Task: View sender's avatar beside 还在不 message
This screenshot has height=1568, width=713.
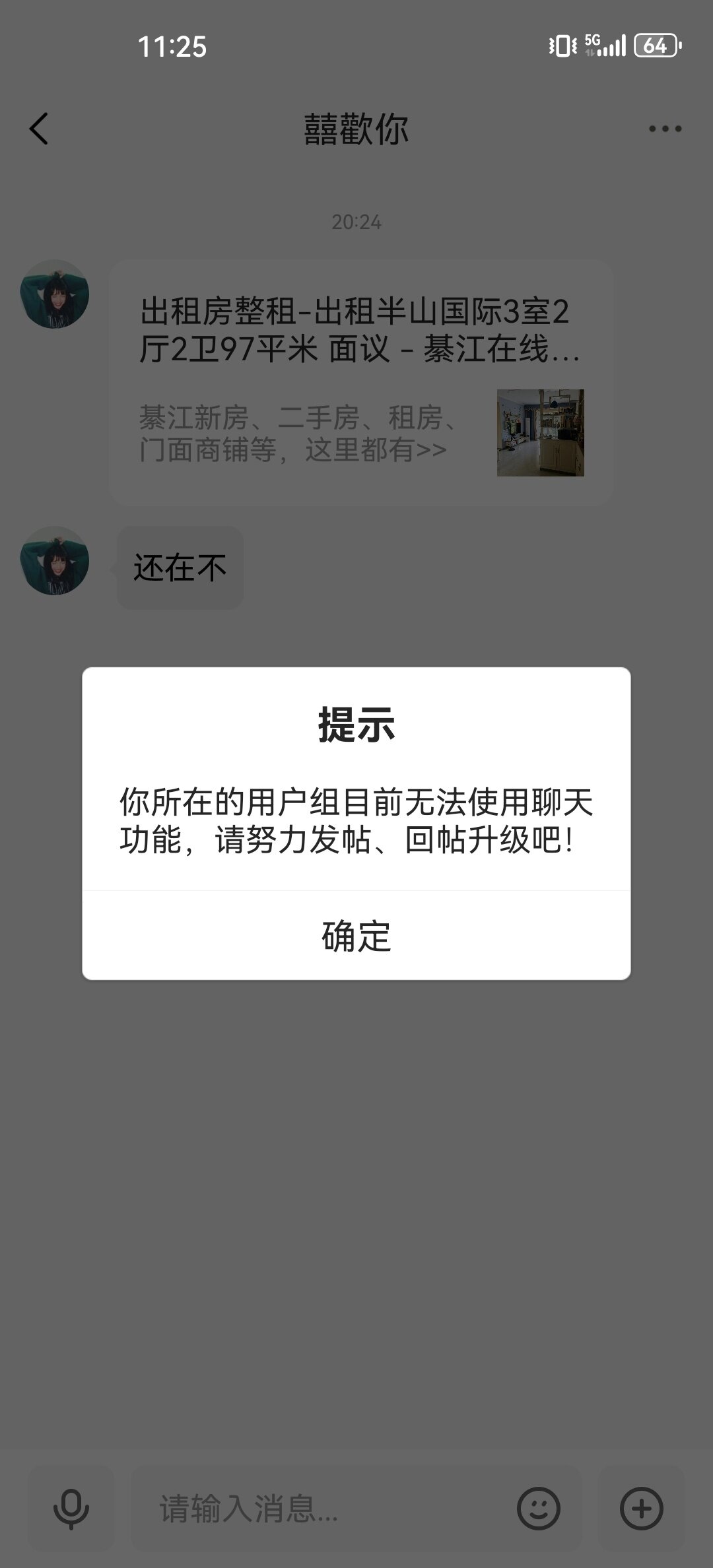Action: tap(55, 561)
